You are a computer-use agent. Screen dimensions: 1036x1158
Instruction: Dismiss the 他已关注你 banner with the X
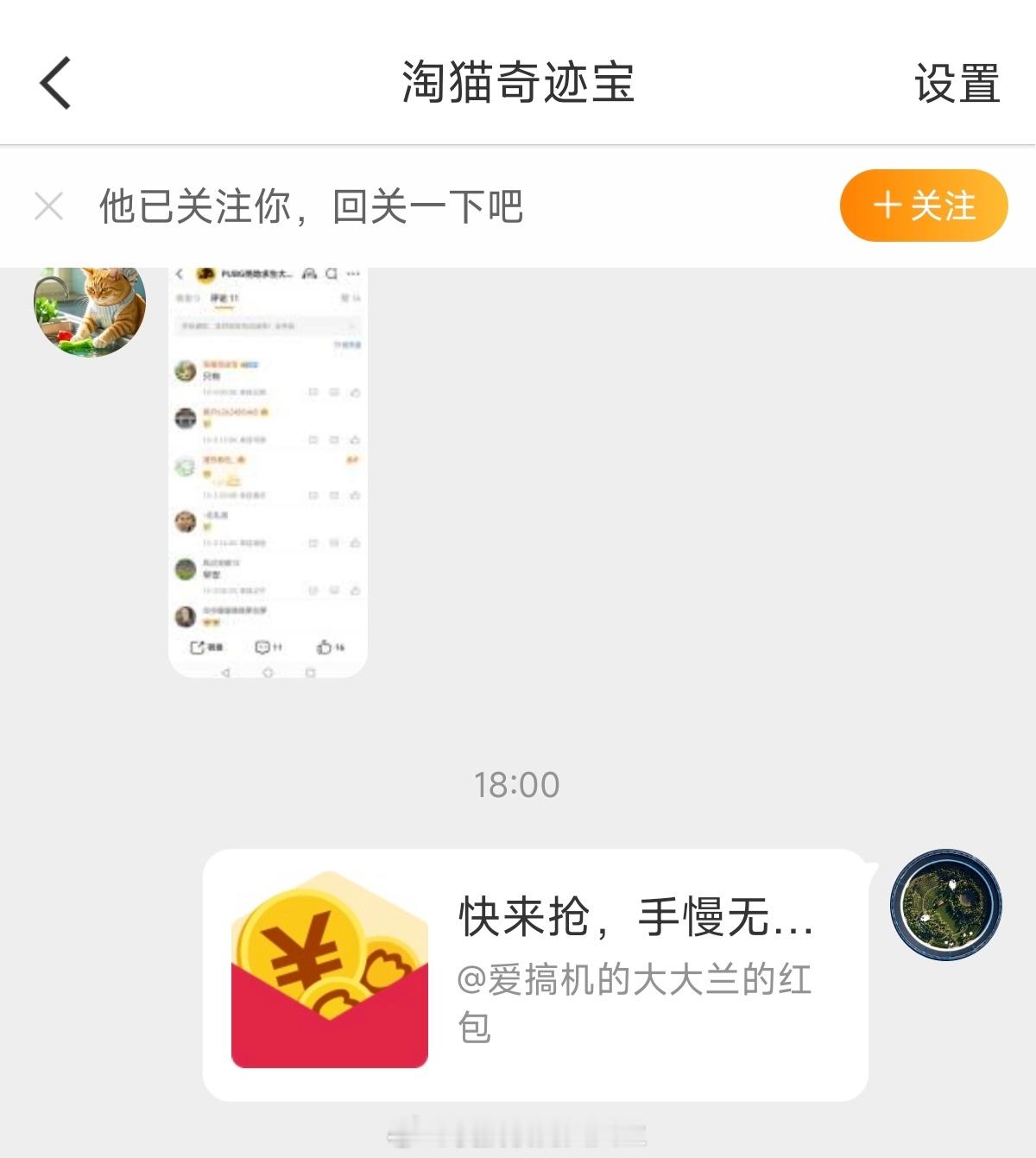pyautogui.click(x=47, y=205)
